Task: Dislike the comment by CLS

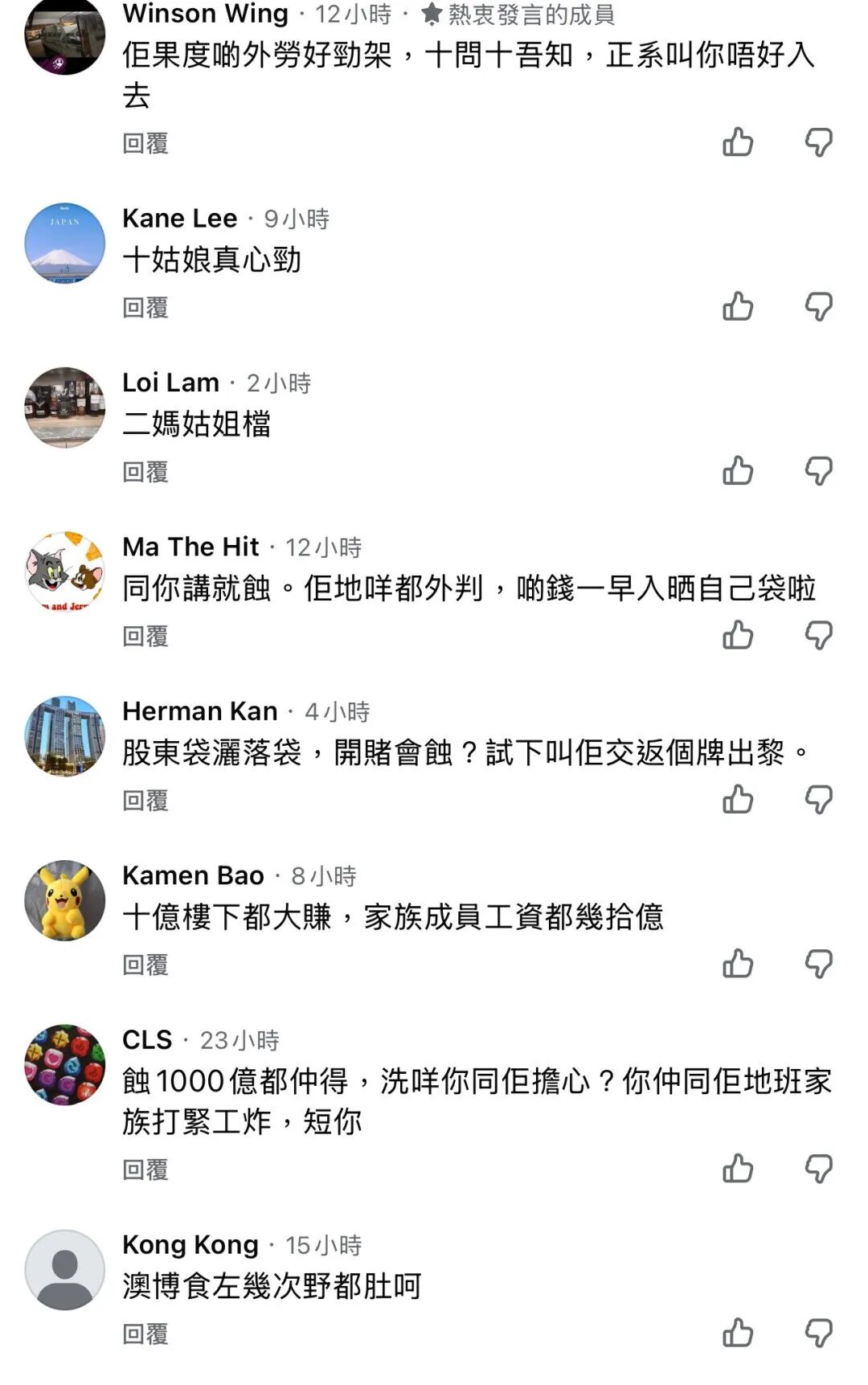Action: (818, 1169)
